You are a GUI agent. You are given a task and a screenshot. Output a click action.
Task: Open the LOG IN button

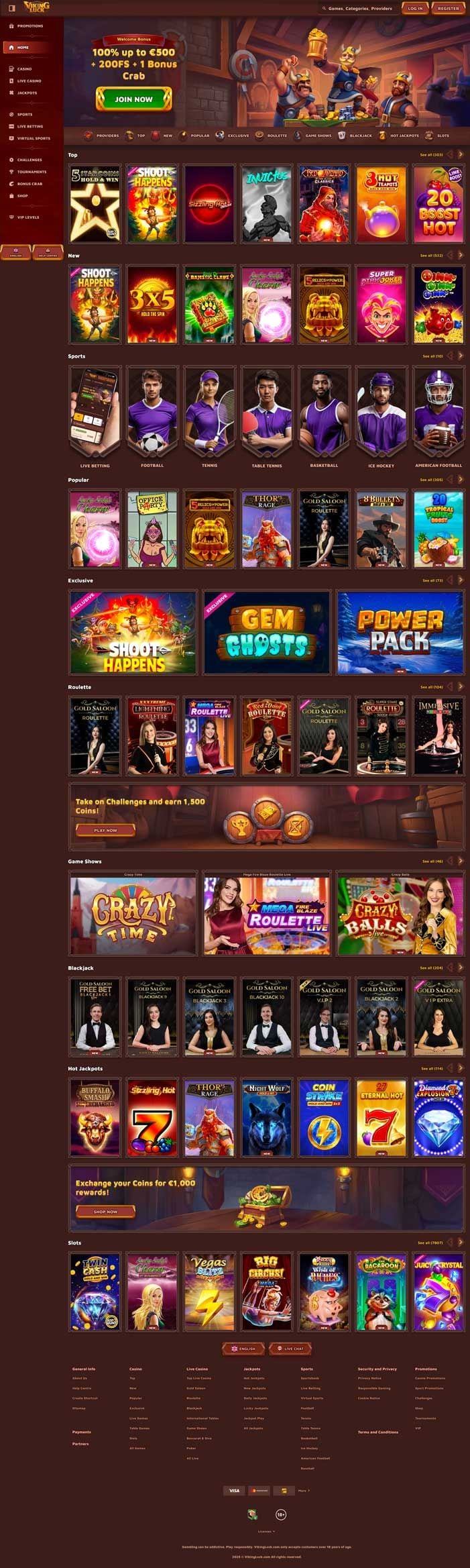coord(415,9)
